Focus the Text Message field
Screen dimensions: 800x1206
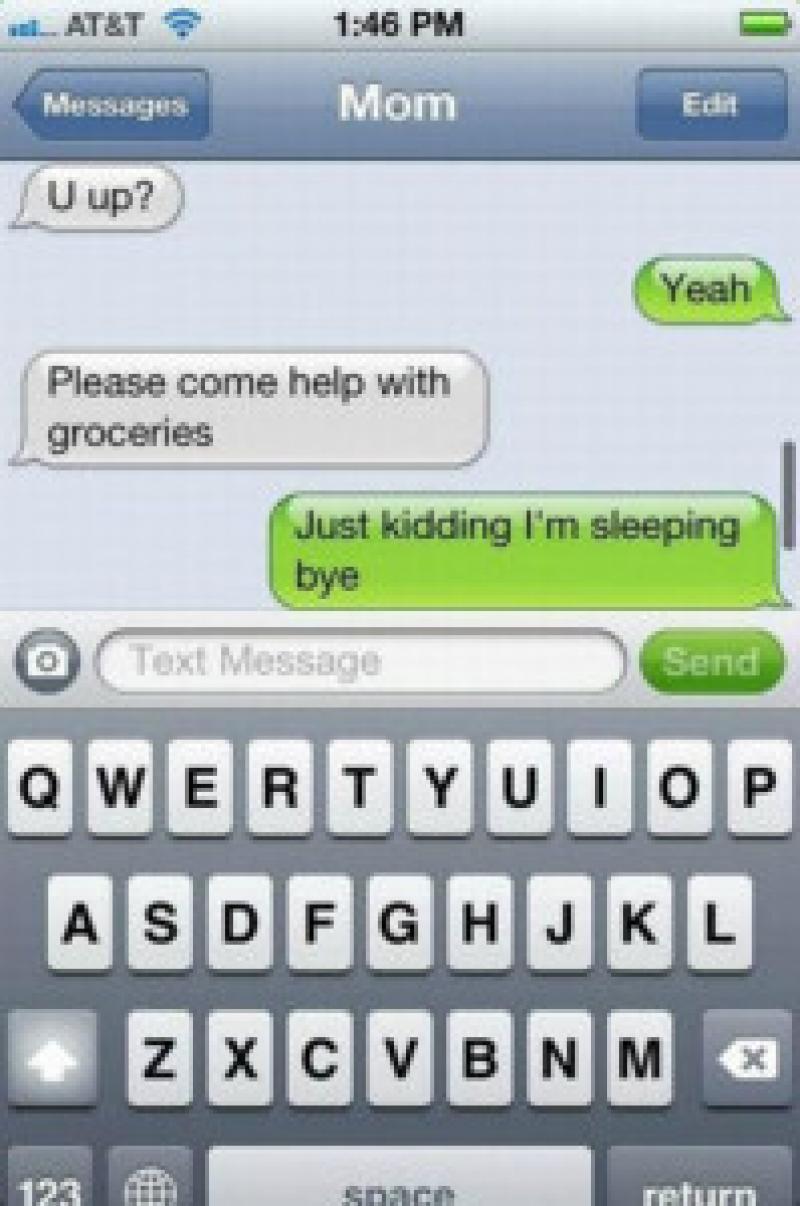360,661
